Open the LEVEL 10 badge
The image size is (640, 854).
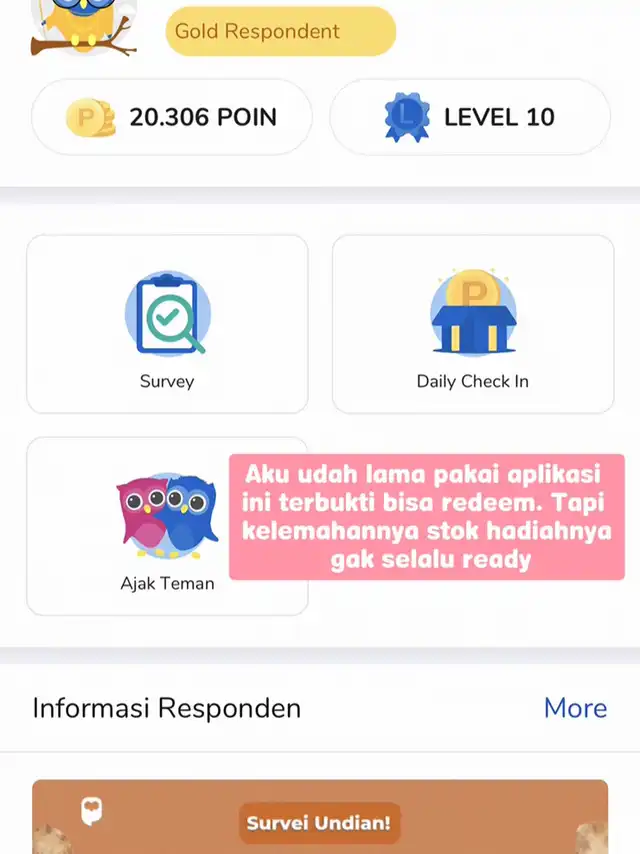(x=470, y=117)
